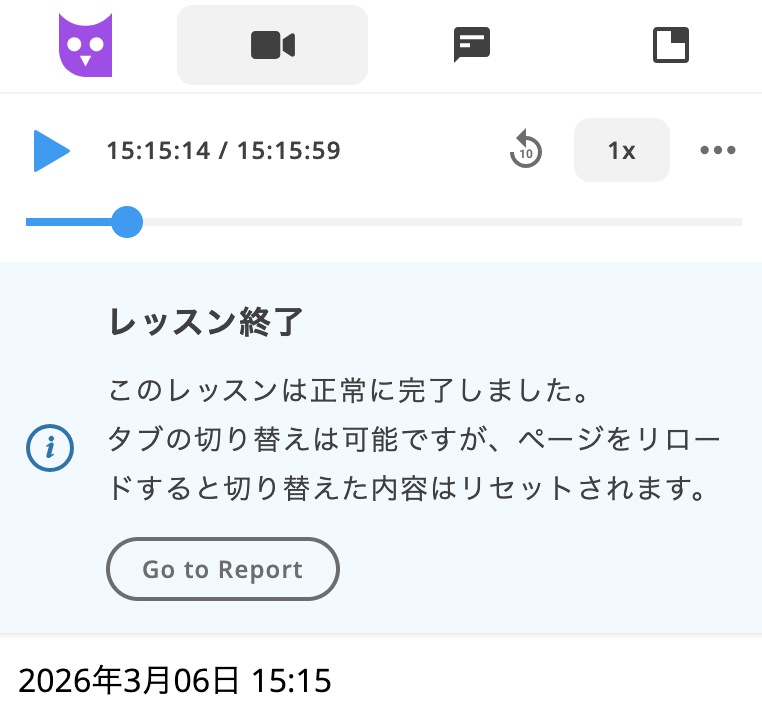Tap the purple owl logo

click(85, 45)
